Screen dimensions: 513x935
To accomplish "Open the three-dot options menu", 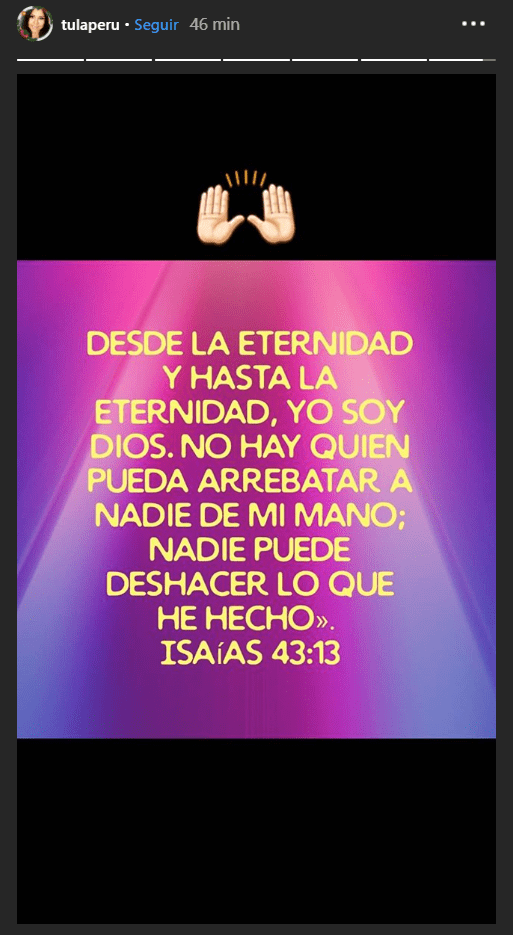I will point(474,24).
